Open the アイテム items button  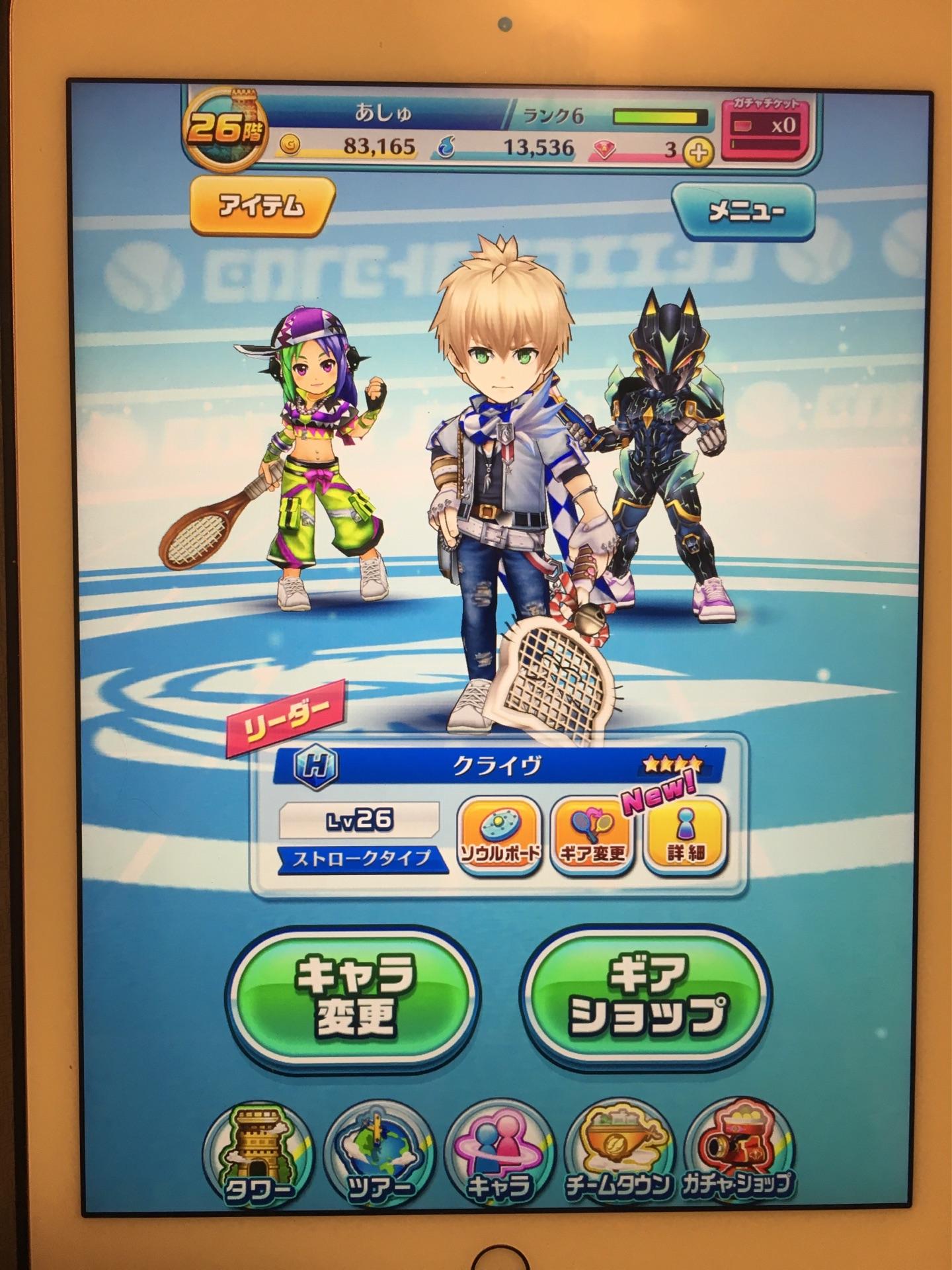pyautogui.click(x=262, y=206)
